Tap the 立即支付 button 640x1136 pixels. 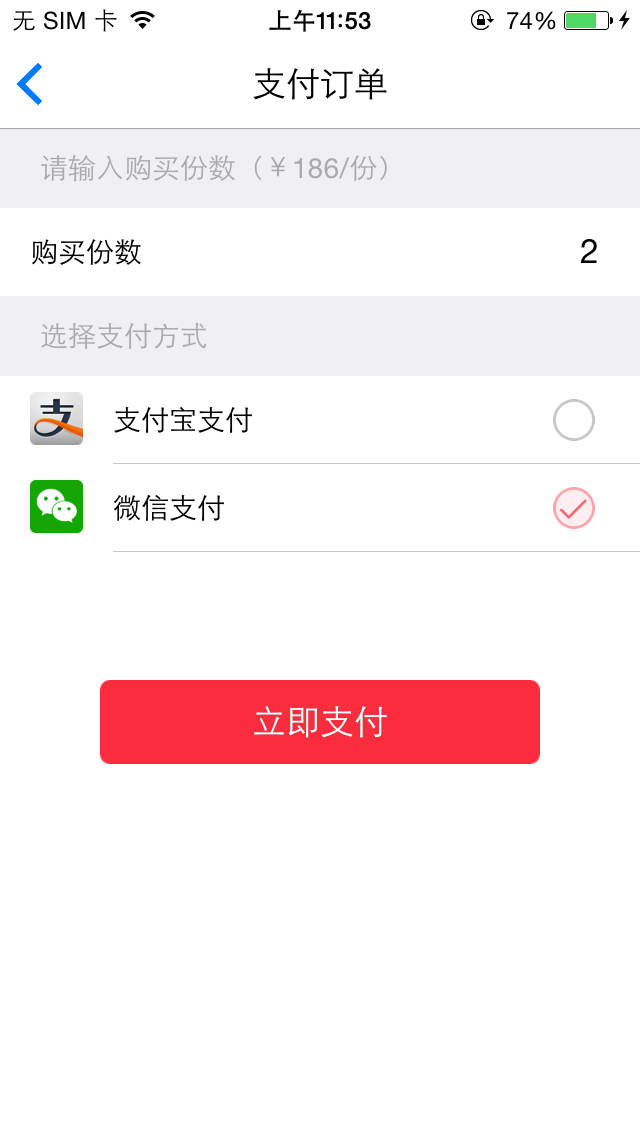pyautogui.click(x=320, y=722)
